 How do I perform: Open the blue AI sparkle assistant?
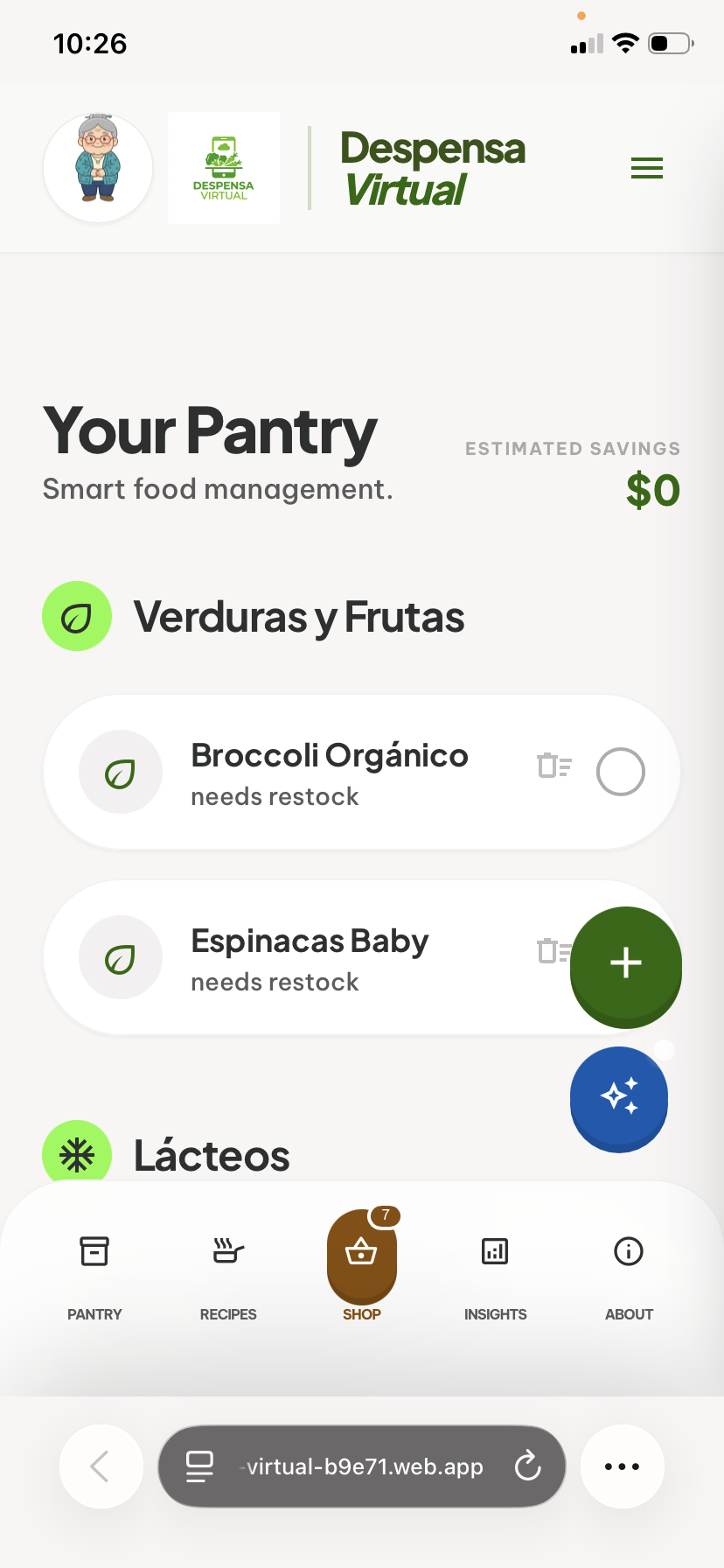(619, 1096)
